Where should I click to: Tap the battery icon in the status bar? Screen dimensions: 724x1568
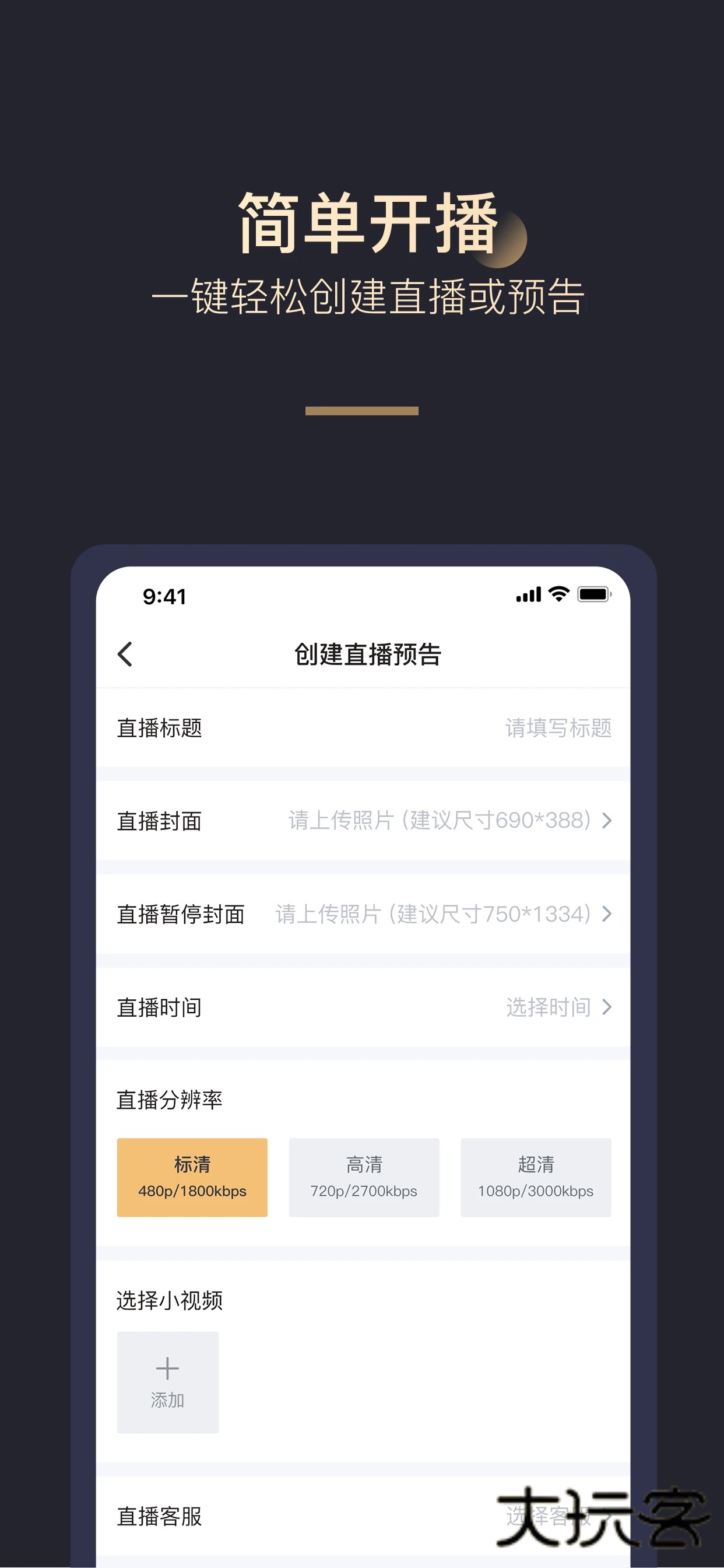click(x=595, y=593)
